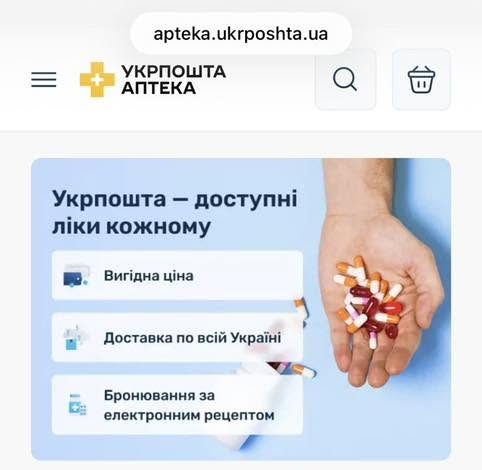
Task: Tap the apteka.ukrposhta.ua address bar
Action: (241, 34)
